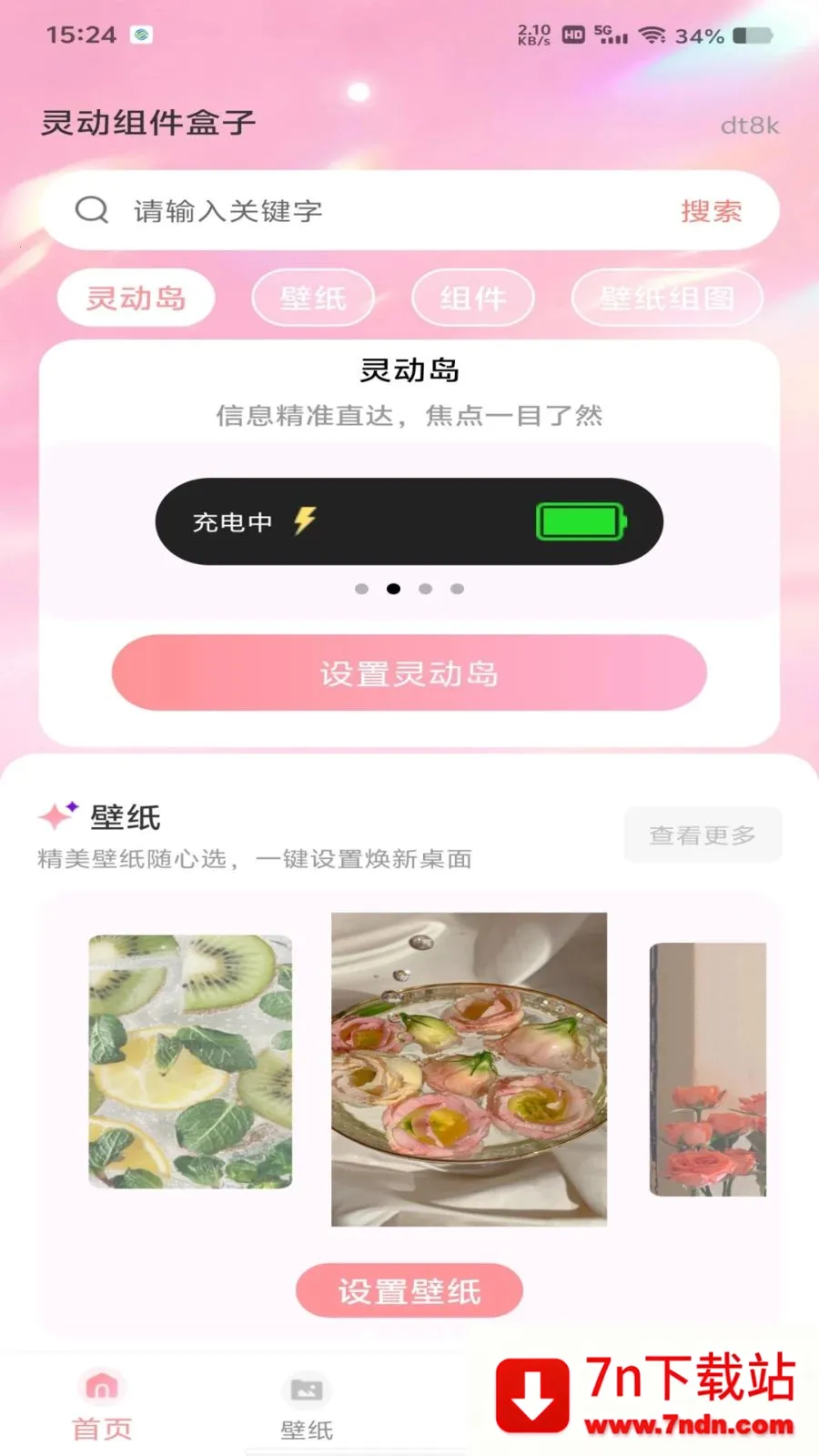Image resolution: width=819 pixels, height=1456 pixels.
Task: Tap the 设置灵动岛 button
Action: (409, 672)
